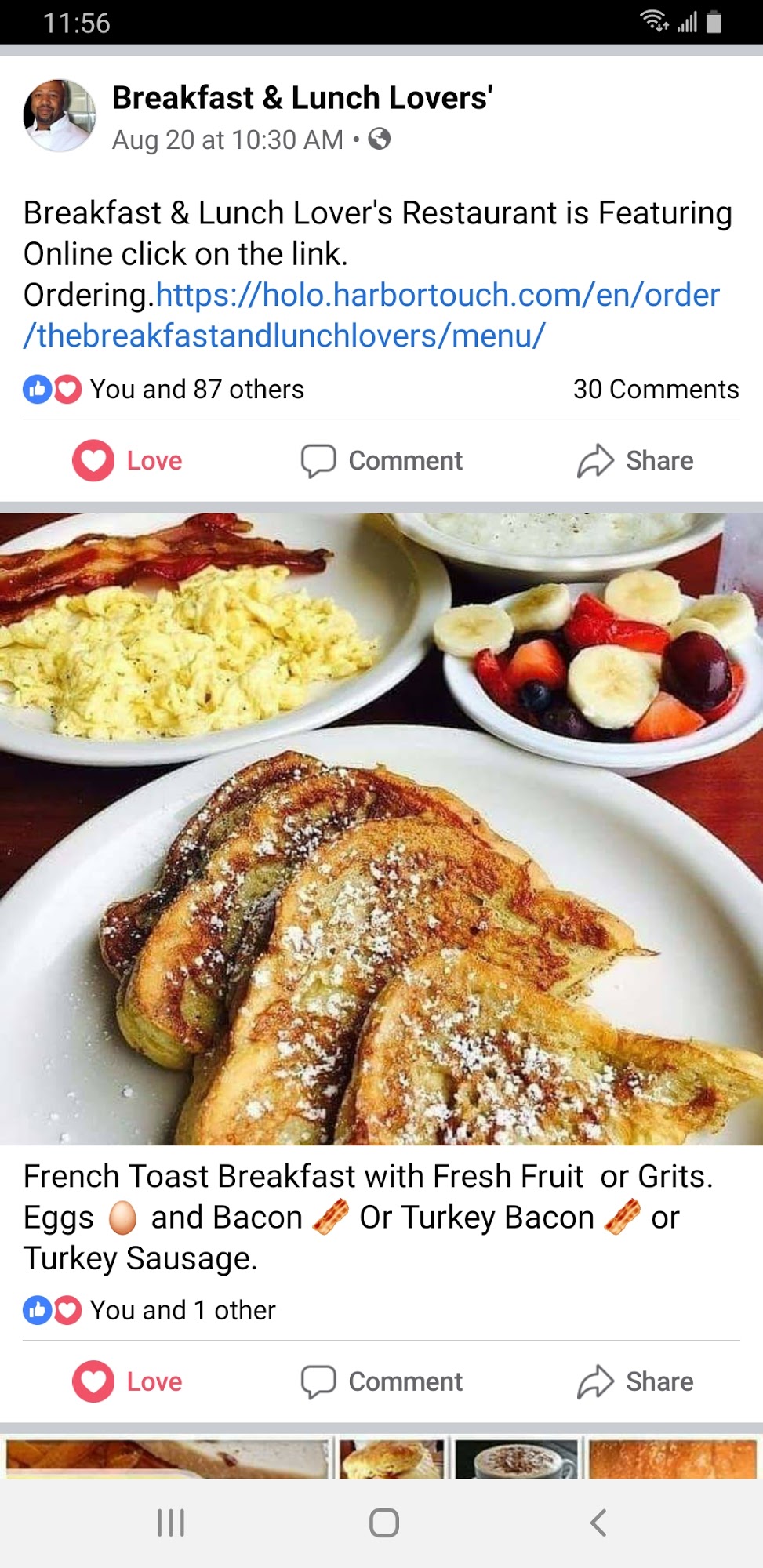Open Breakfast & Lunch Lovers' profile picture
The height and width of the screenshot is (1568, 763).
tap(59, 116)
